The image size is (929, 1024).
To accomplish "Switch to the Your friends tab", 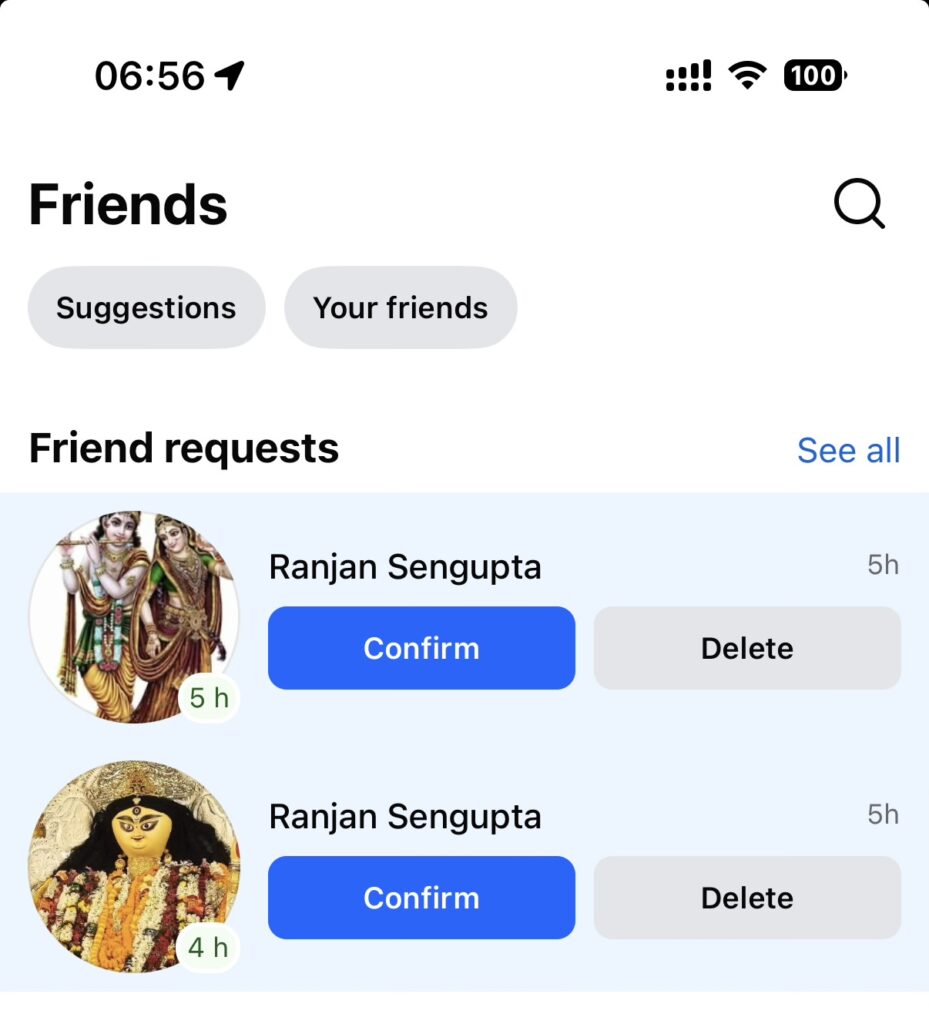I will click(400, 308).
